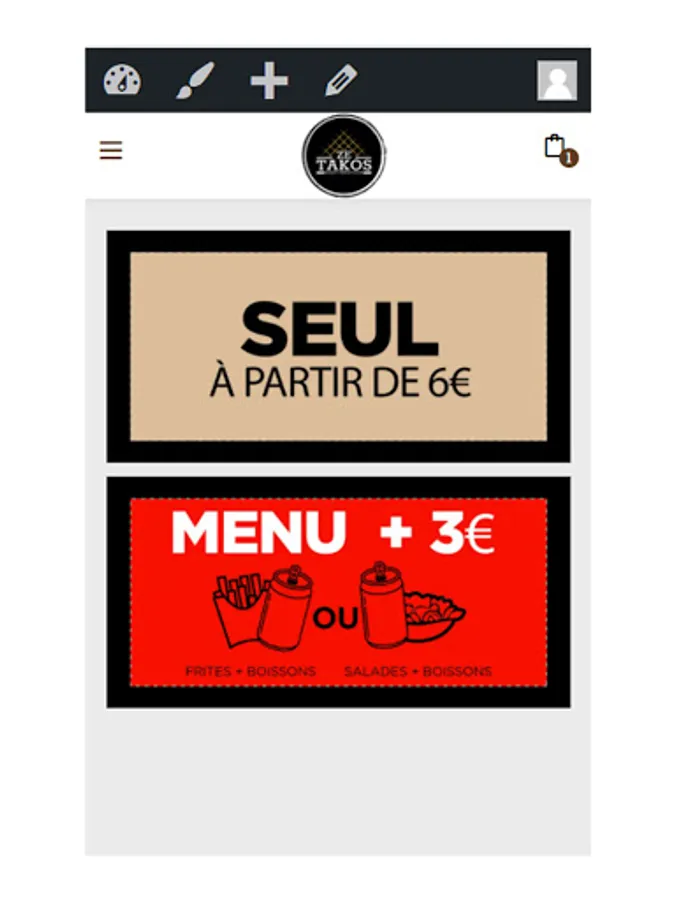The image size is (675, 900).
Task: Open the hamburger navigation menu
Action: [x=111, y=150]
